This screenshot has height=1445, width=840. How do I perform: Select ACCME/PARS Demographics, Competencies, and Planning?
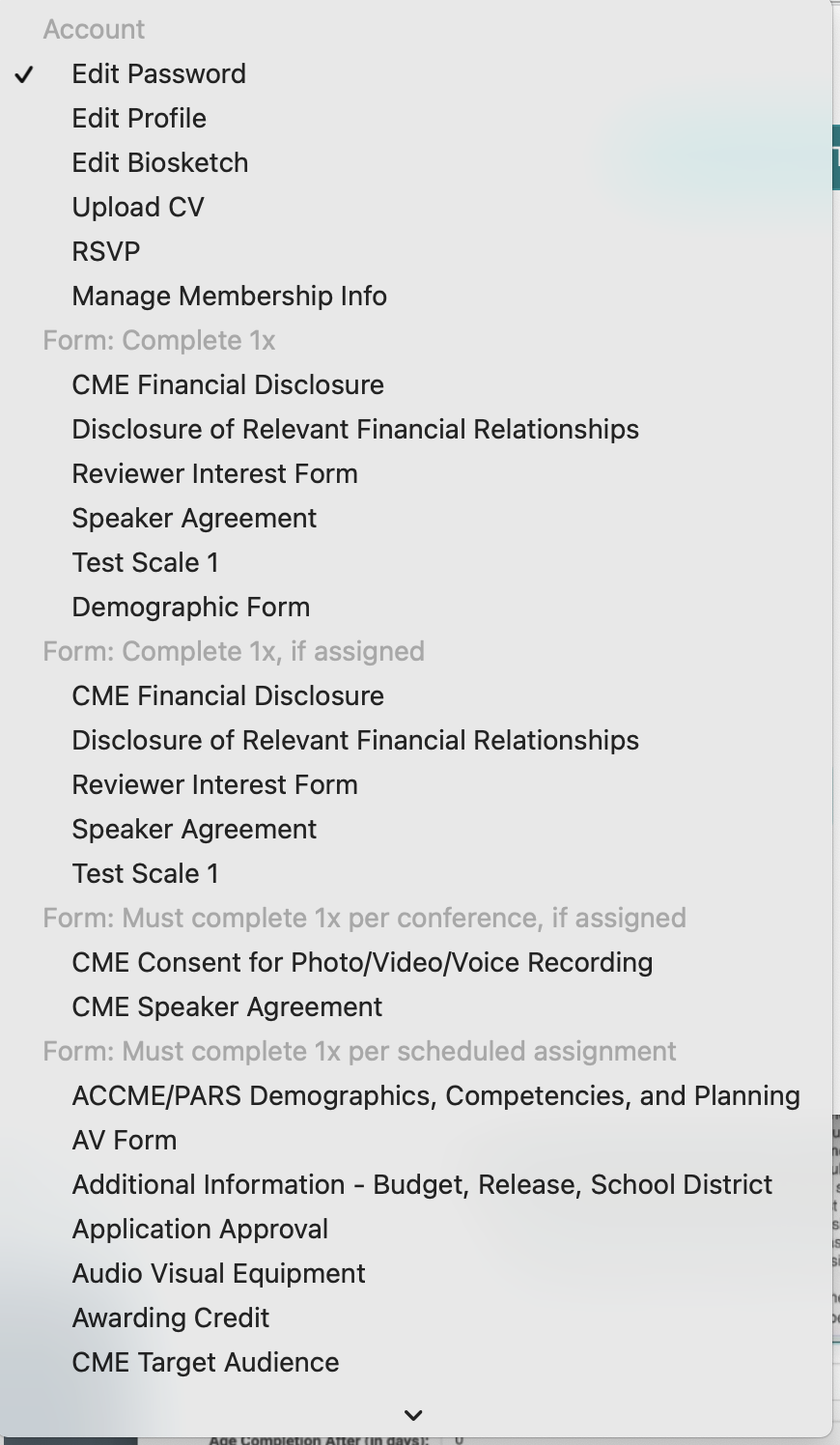point(435,1096)
